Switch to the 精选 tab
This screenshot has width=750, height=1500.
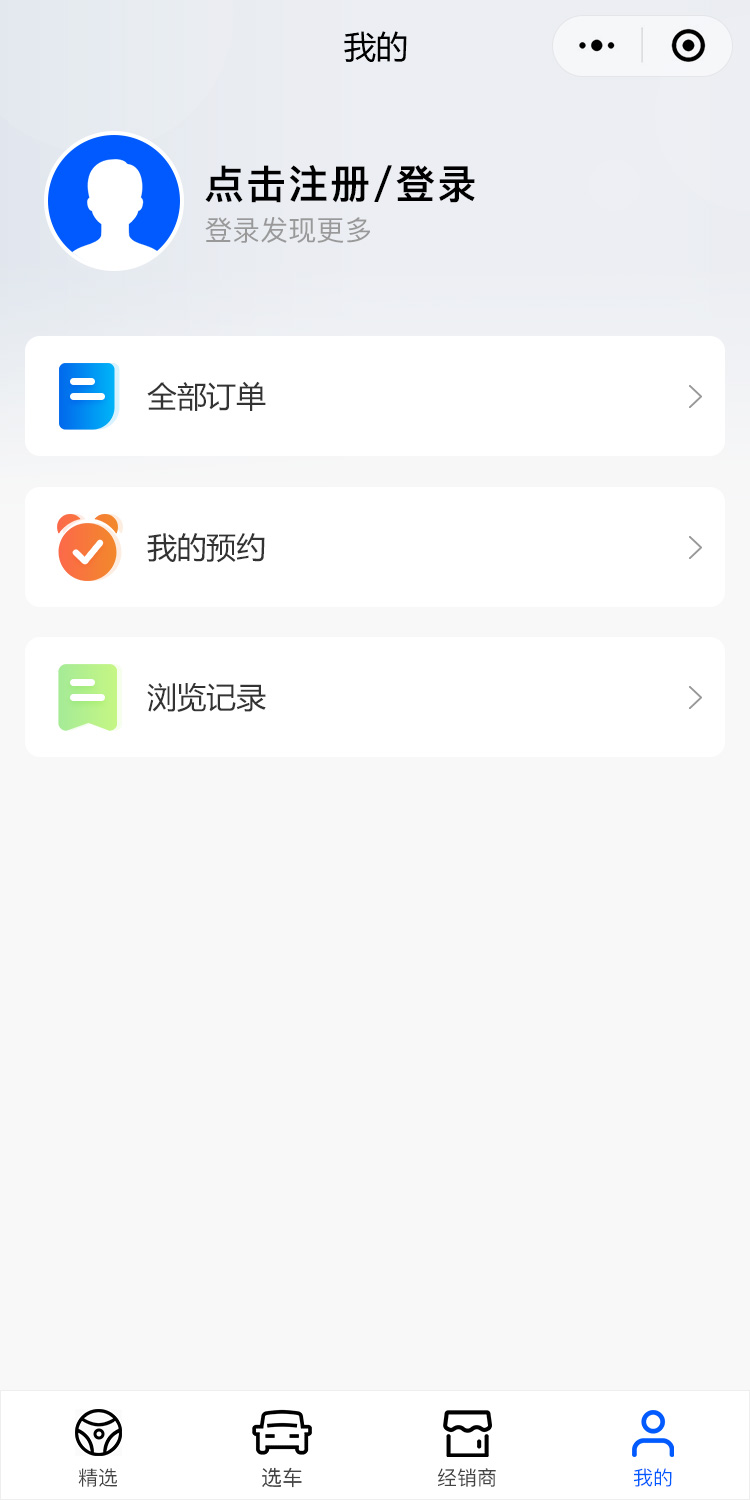tap(98, 1446)
